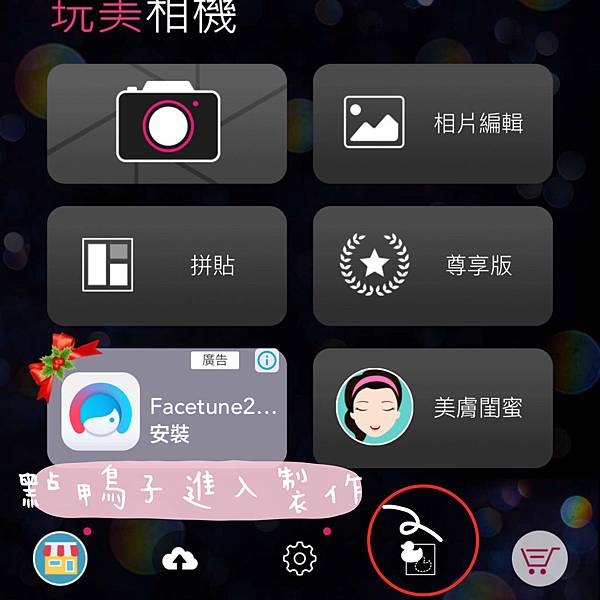This screenshot has width=600, height=600.
Task: Open the settings gear
Action: pyautogui.click(x=300, y=559)
